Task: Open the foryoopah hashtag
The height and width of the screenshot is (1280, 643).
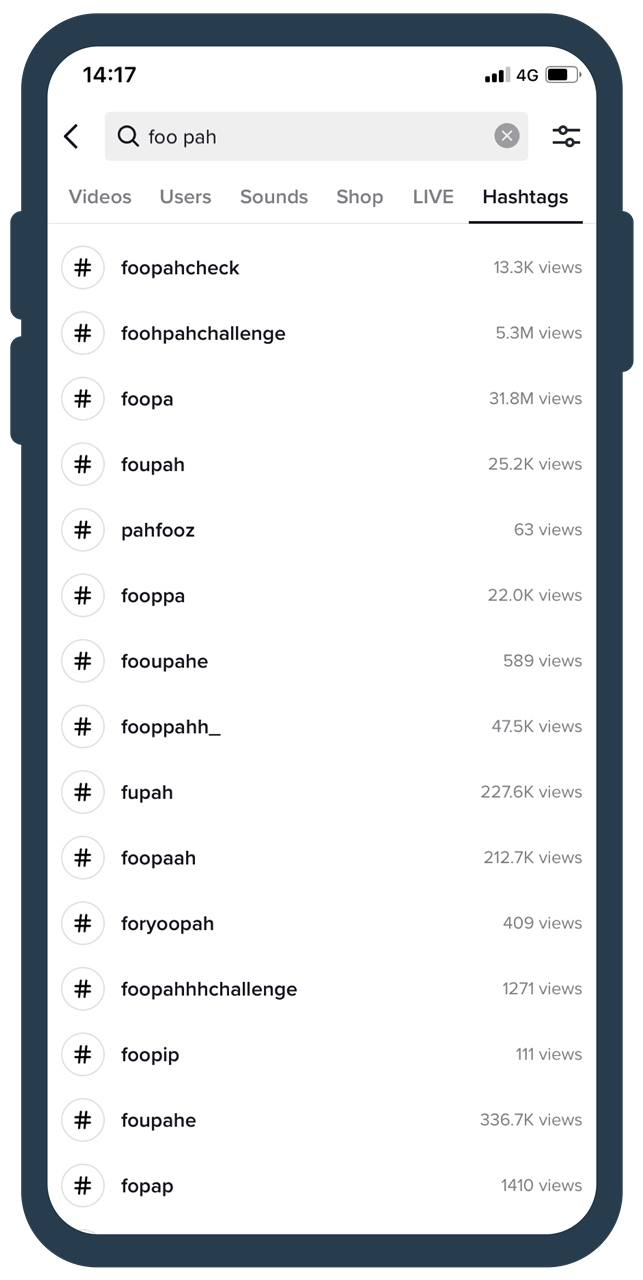Action: click(321, 924)
